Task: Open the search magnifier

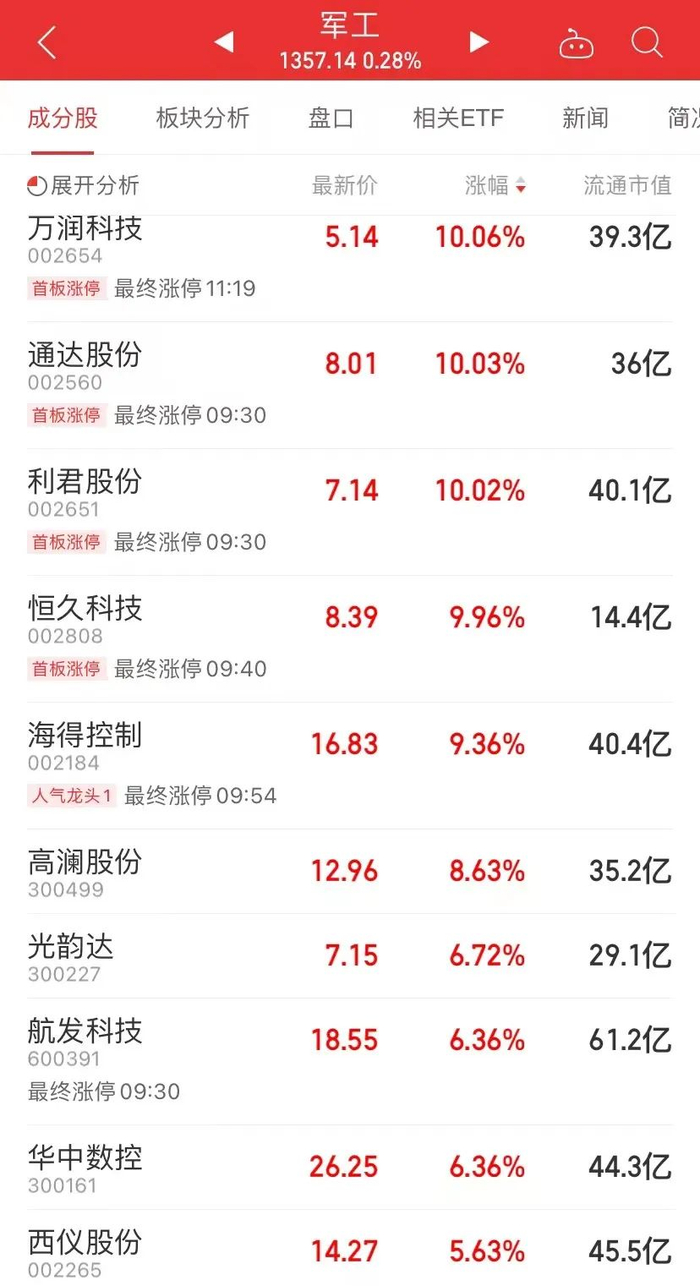Action: click(x=647, y=42)
